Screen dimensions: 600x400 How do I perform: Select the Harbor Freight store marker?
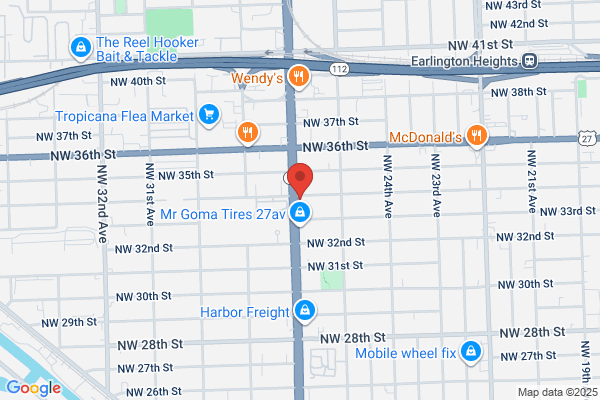coord(305,311)
